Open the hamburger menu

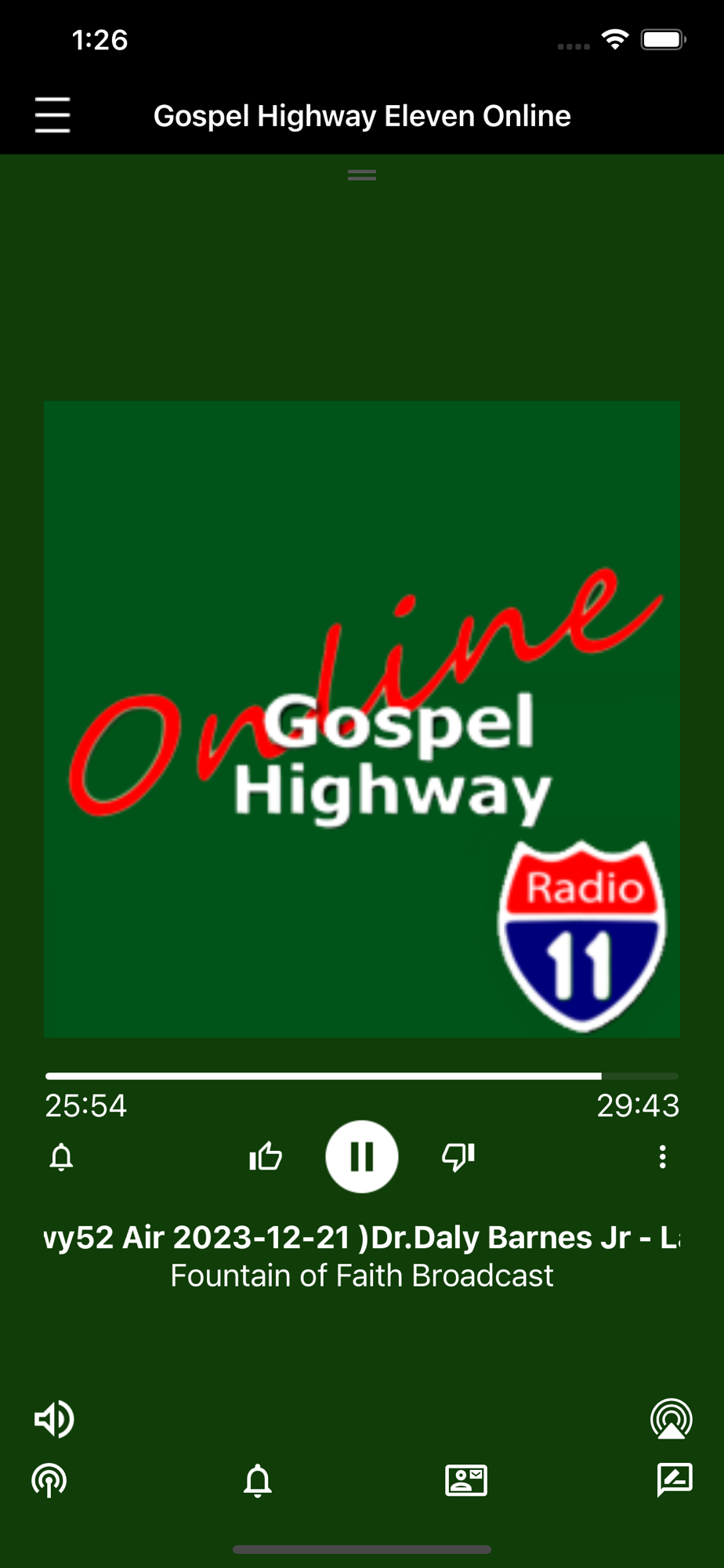click(52, 115)
